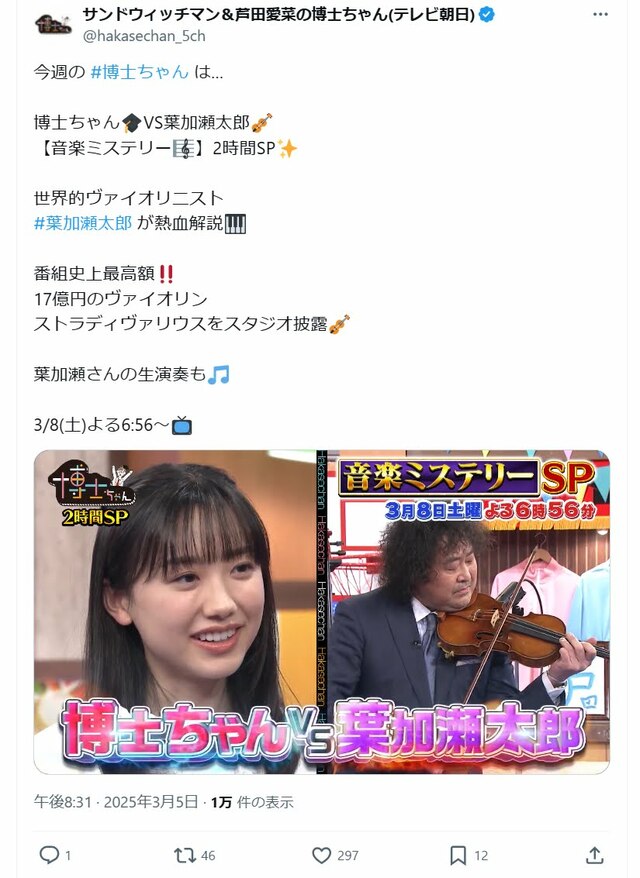Image resolution: width=640 pixels, height=878 pixels.
Task: Open the #葉加瀬太郎 hashtag link
Action: 83,222
